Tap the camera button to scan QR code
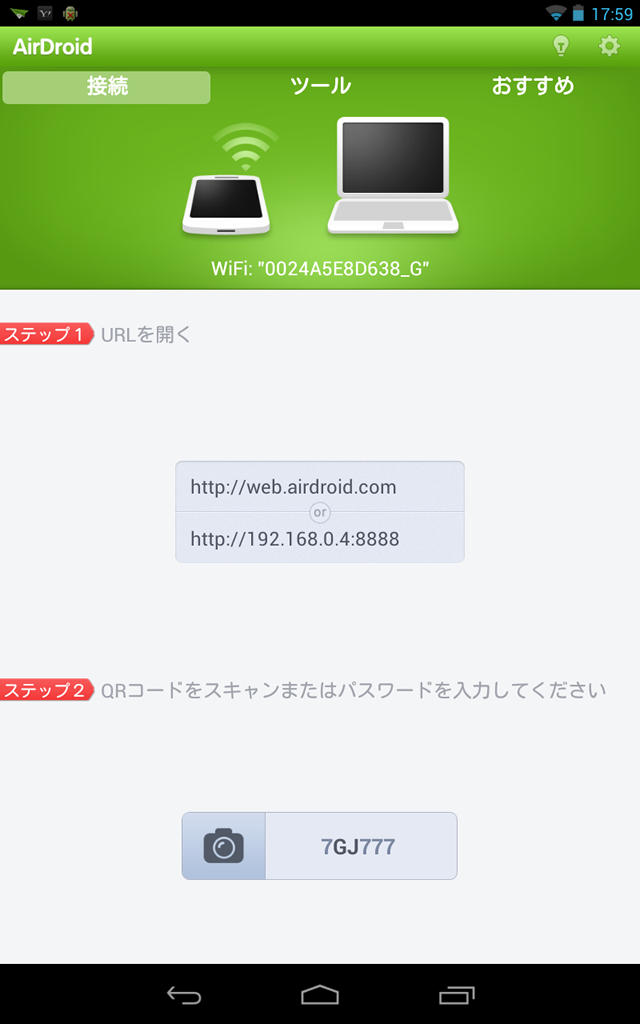The width and height of the screenshot is (640, 1024). pos(223,846)
